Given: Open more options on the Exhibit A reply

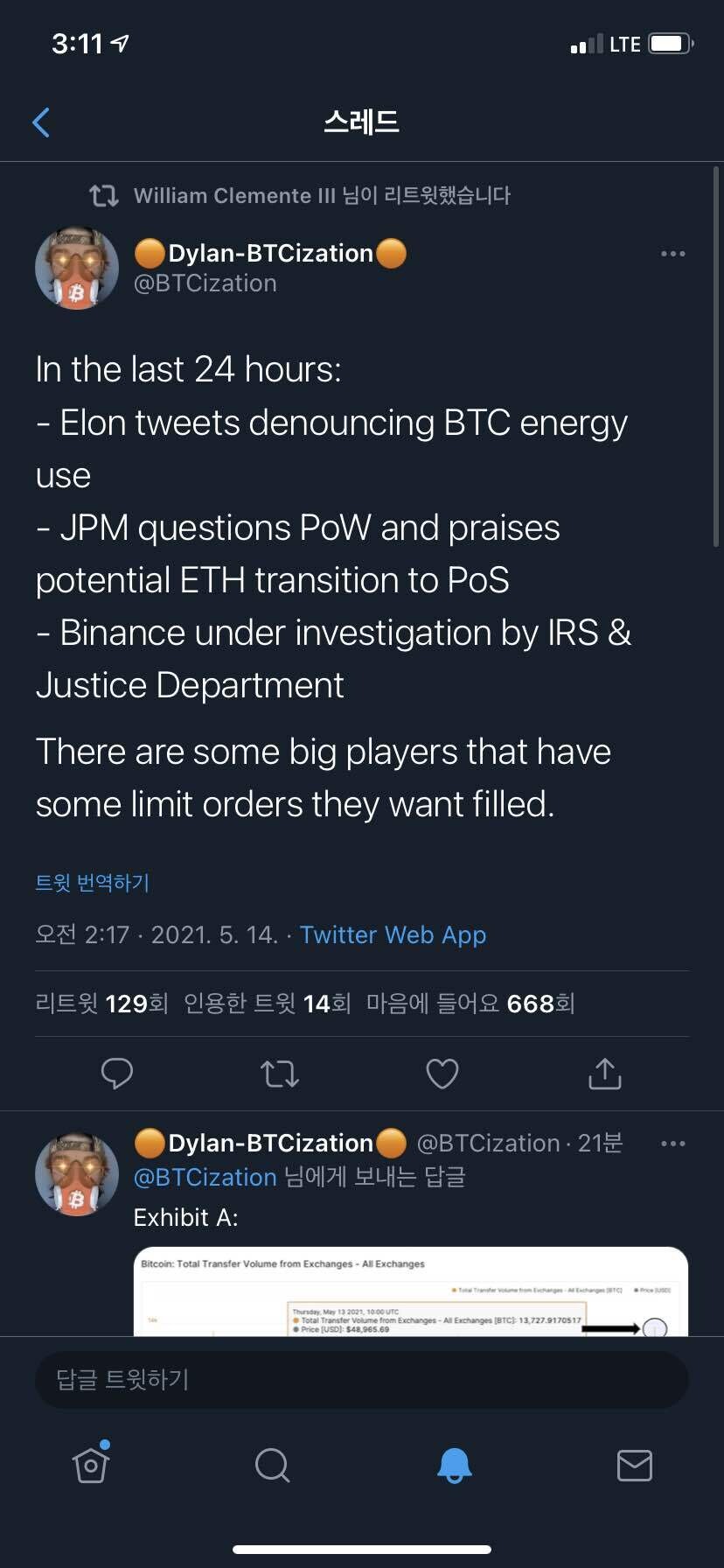Looking at the screenshot, I should click(673, 1143).
